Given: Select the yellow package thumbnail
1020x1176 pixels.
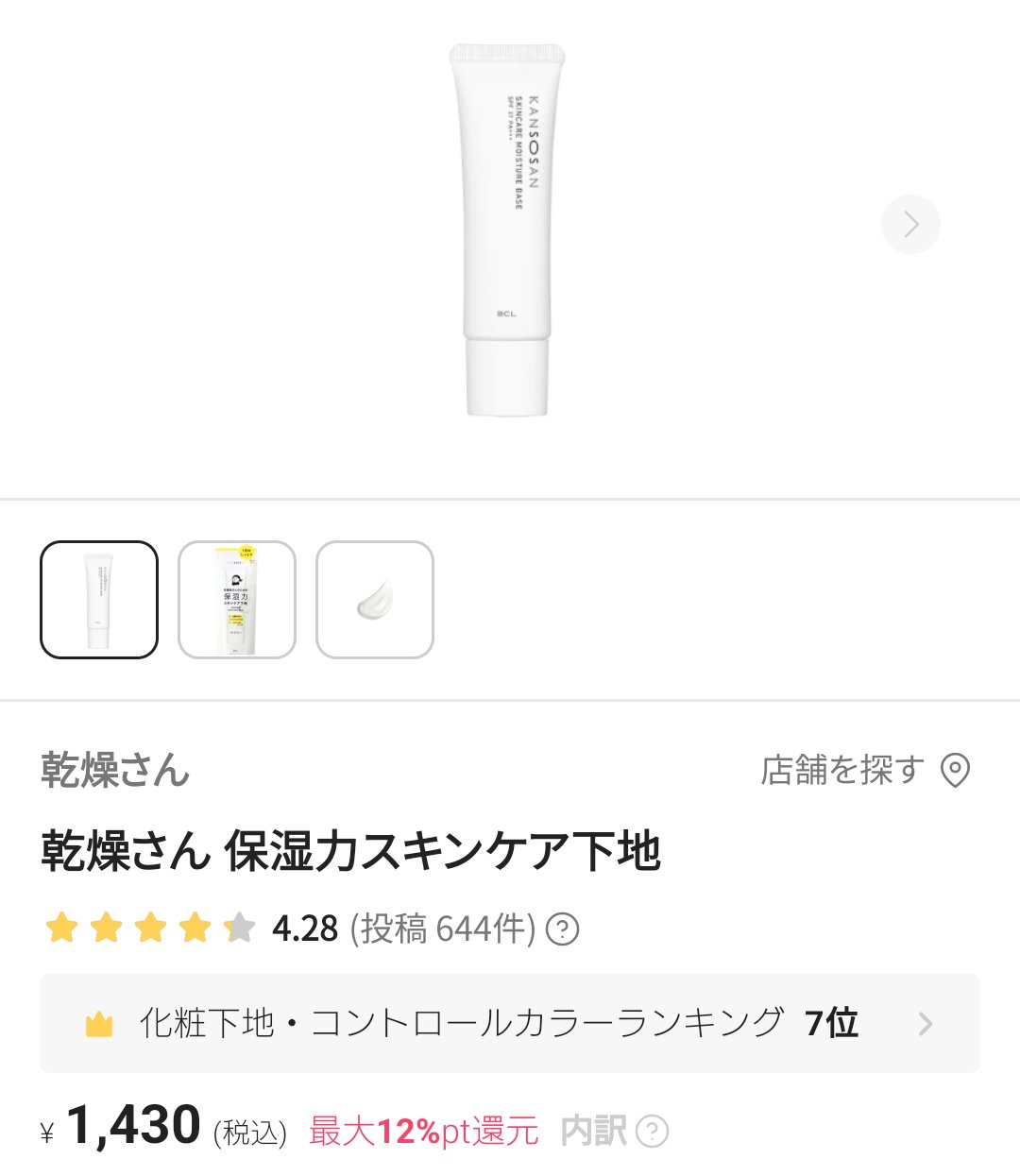Looking at the screenshot, I should tap(237, 600).
